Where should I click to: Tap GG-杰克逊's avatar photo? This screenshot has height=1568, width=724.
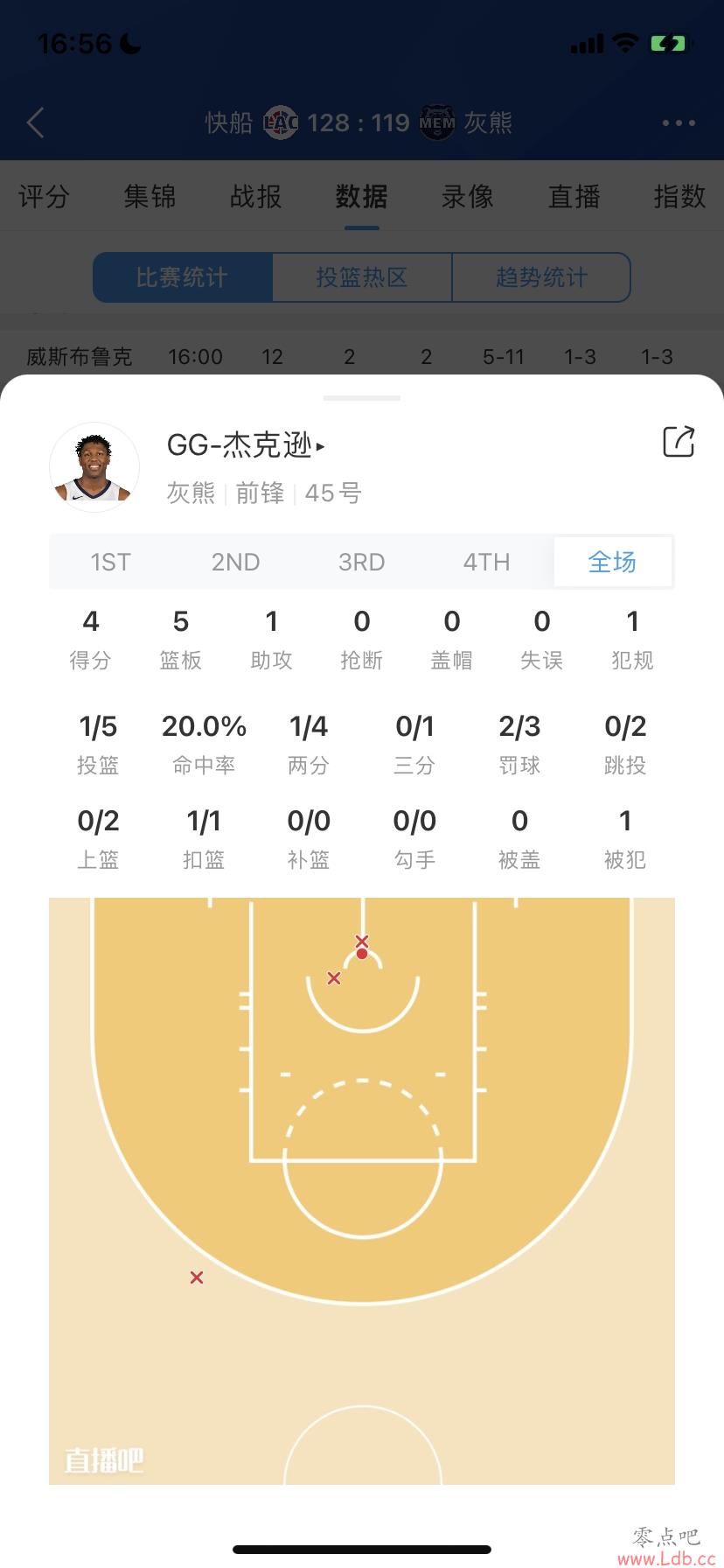click(x=94, y=467)
